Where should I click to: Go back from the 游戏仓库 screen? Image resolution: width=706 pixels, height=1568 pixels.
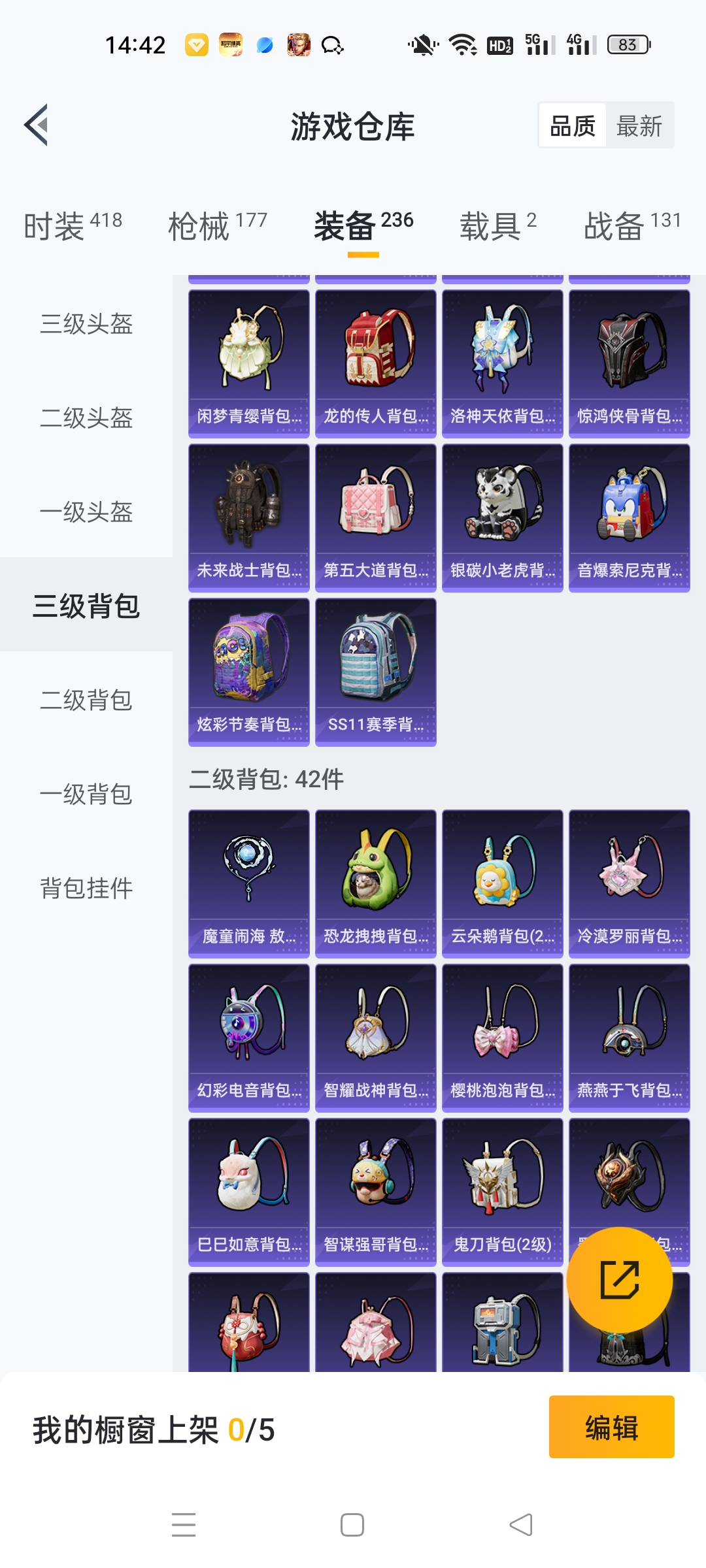click(x=37, y=125)
